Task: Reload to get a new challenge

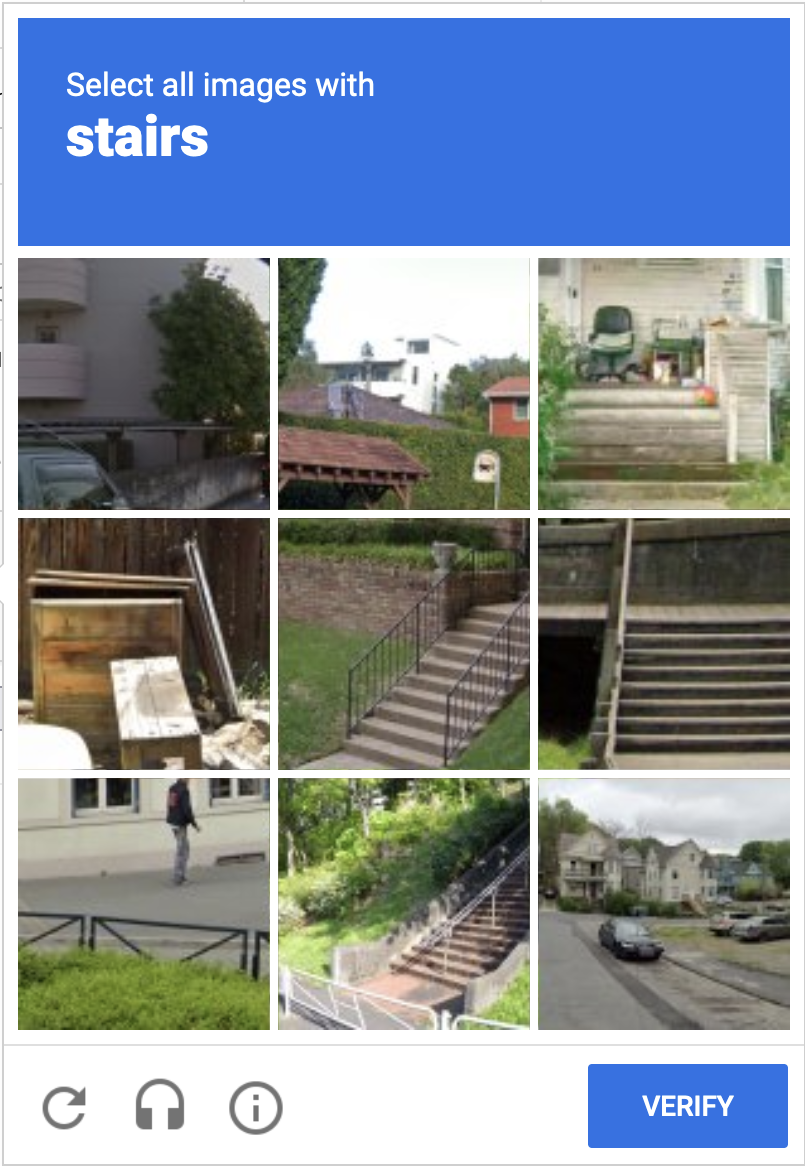Action: point(65,1107)
